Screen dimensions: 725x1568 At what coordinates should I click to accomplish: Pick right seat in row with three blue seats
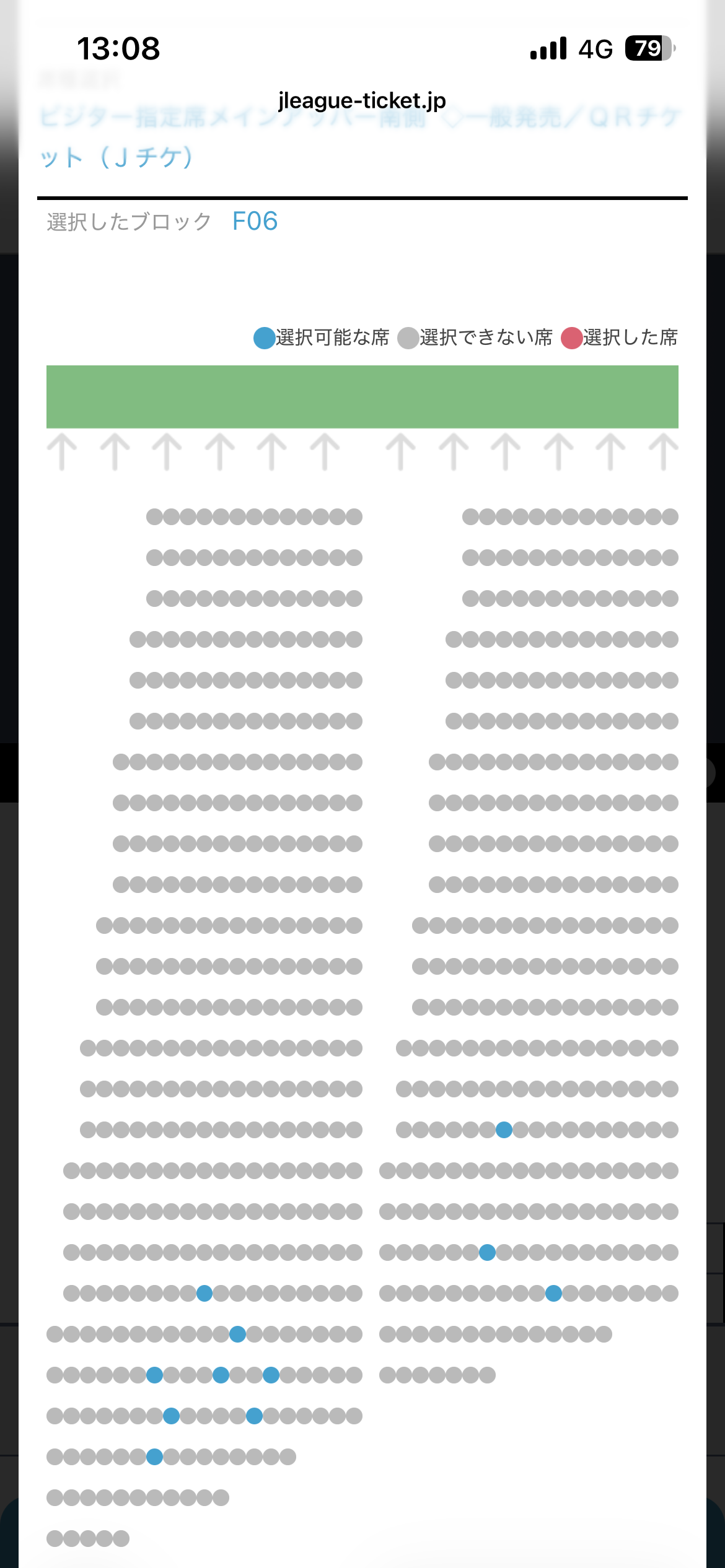271,1375
